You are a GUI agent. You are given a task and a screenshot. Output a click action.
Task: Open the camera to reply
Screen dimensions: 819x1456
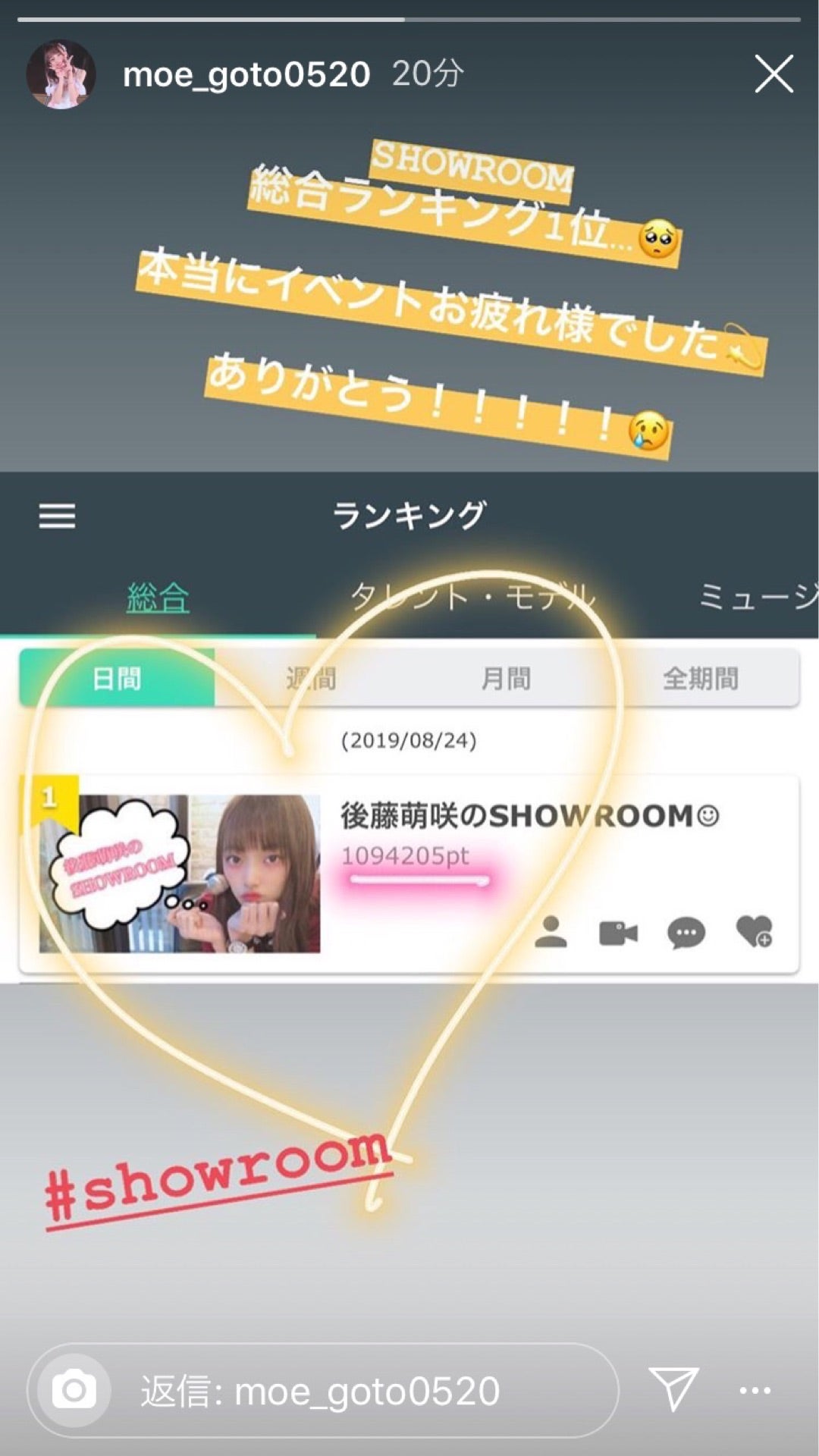point(74,1391)
